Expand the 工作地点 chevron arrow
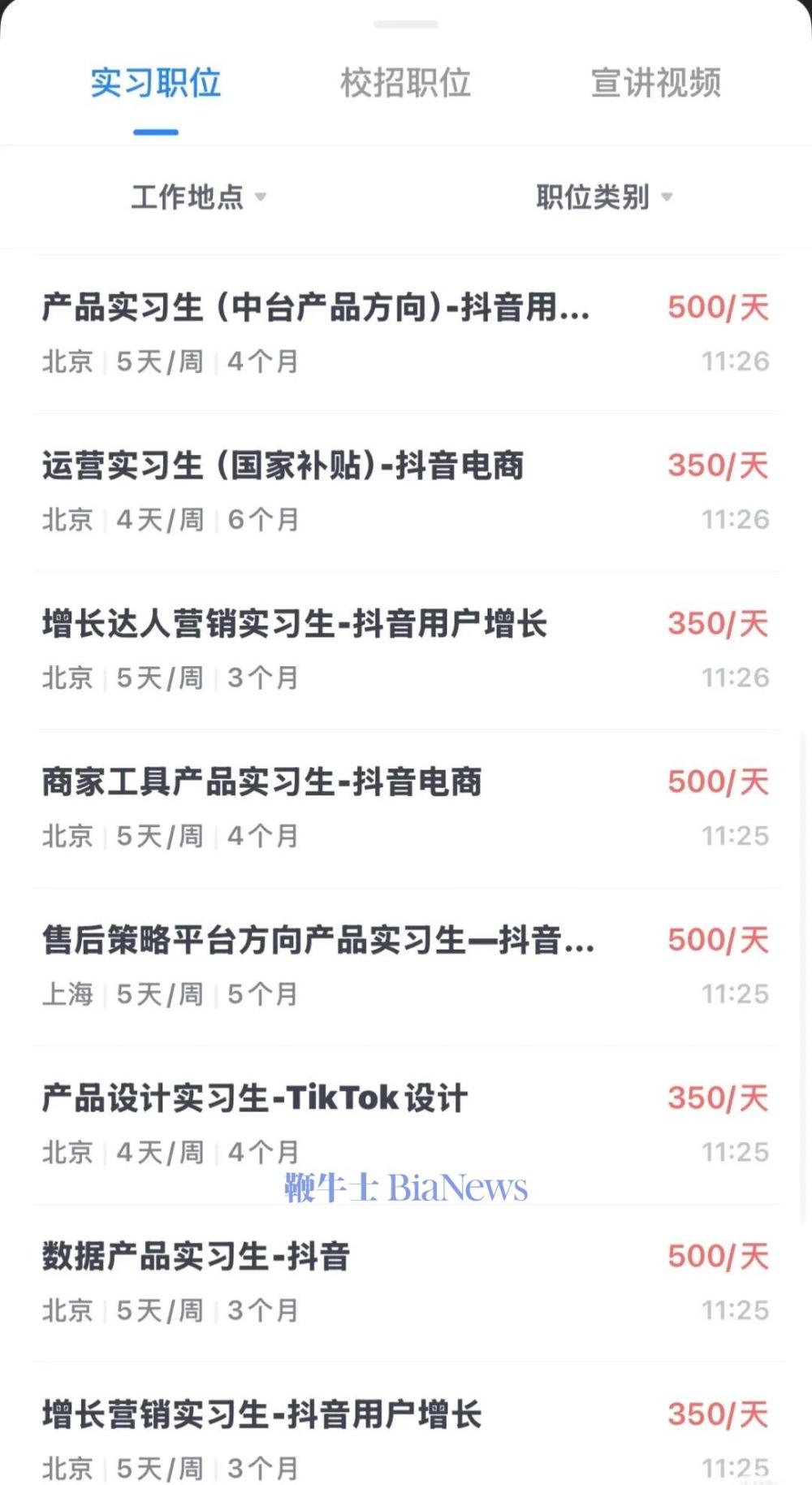 pyautogui.click(x=261, y=199)
